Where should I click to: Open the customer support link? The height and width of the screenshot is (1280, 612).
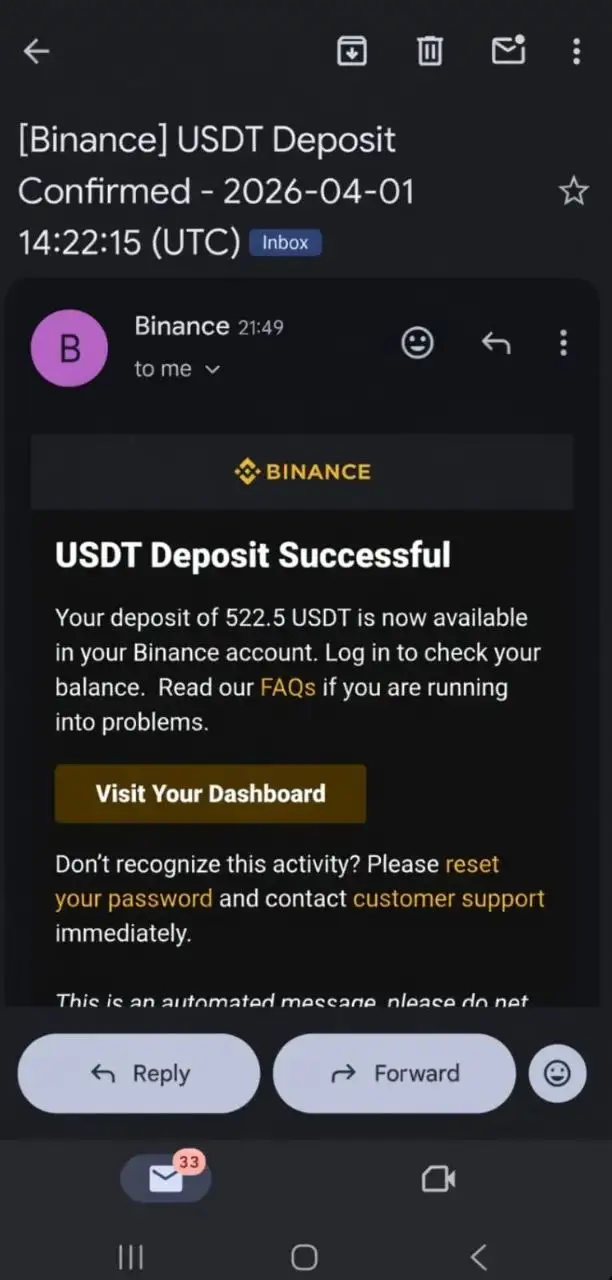(448, 898)
